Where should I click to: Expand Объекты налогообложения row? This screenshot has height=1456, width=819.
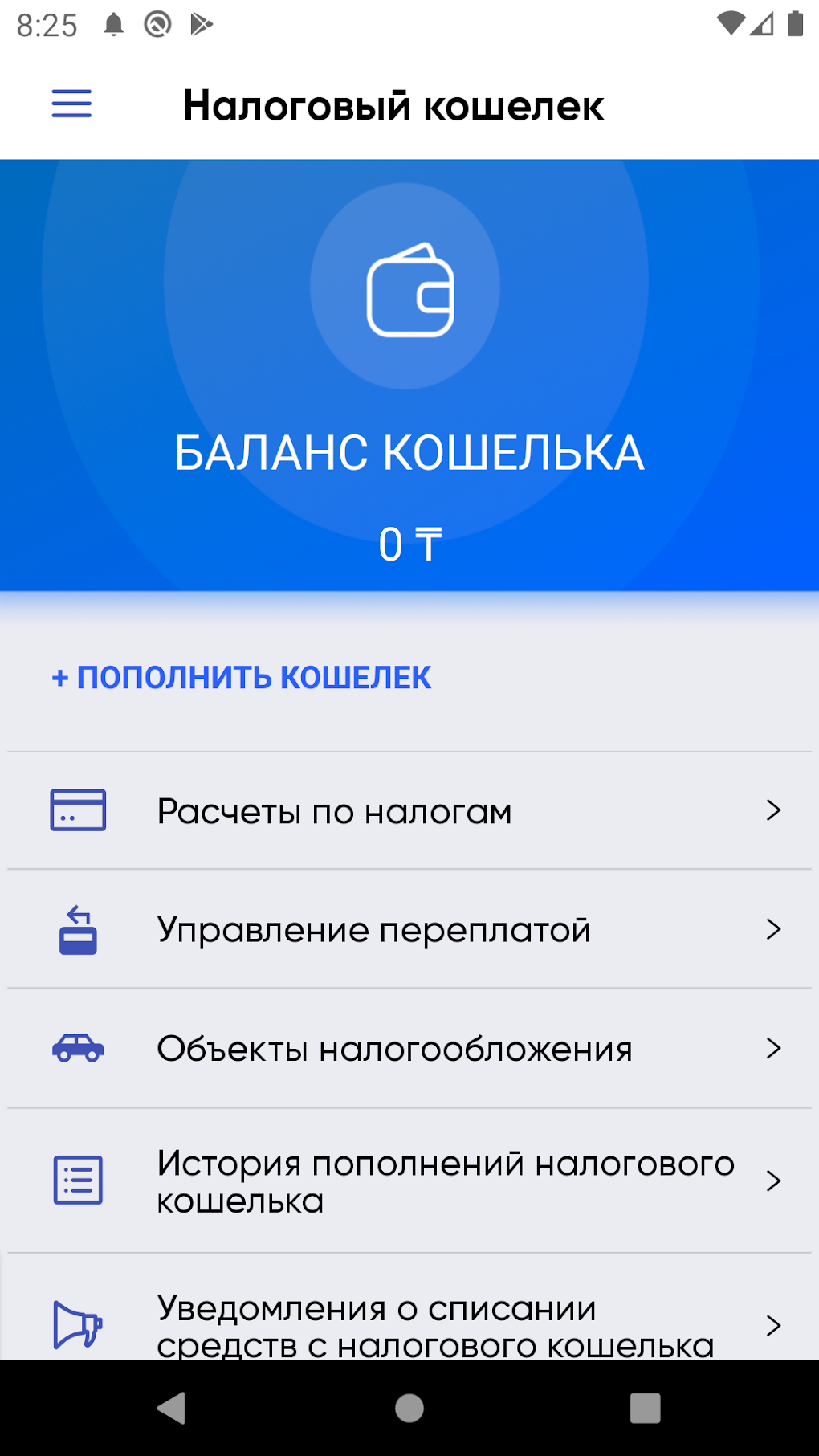(773, 1048)
